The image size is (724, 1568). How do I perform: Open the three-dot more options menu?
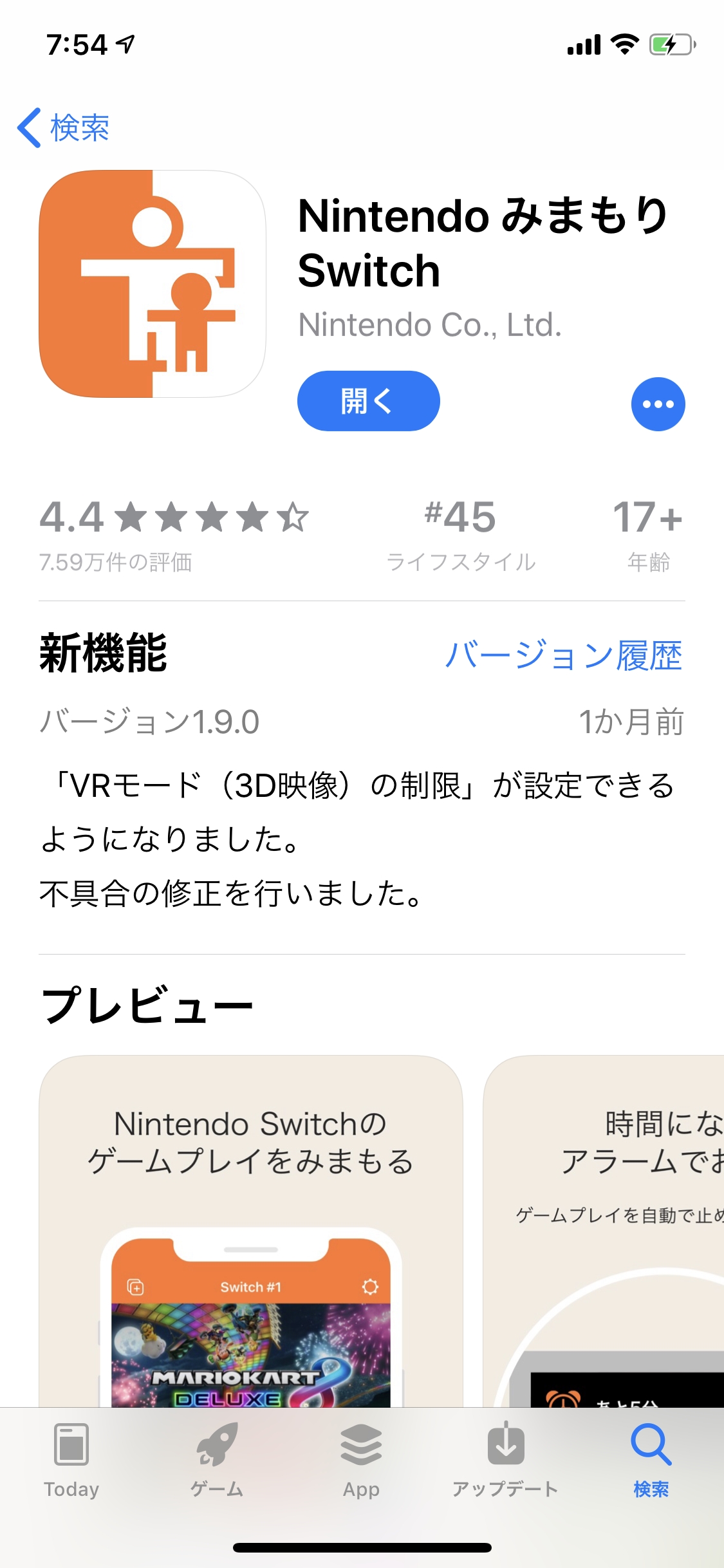coord(658,404)
